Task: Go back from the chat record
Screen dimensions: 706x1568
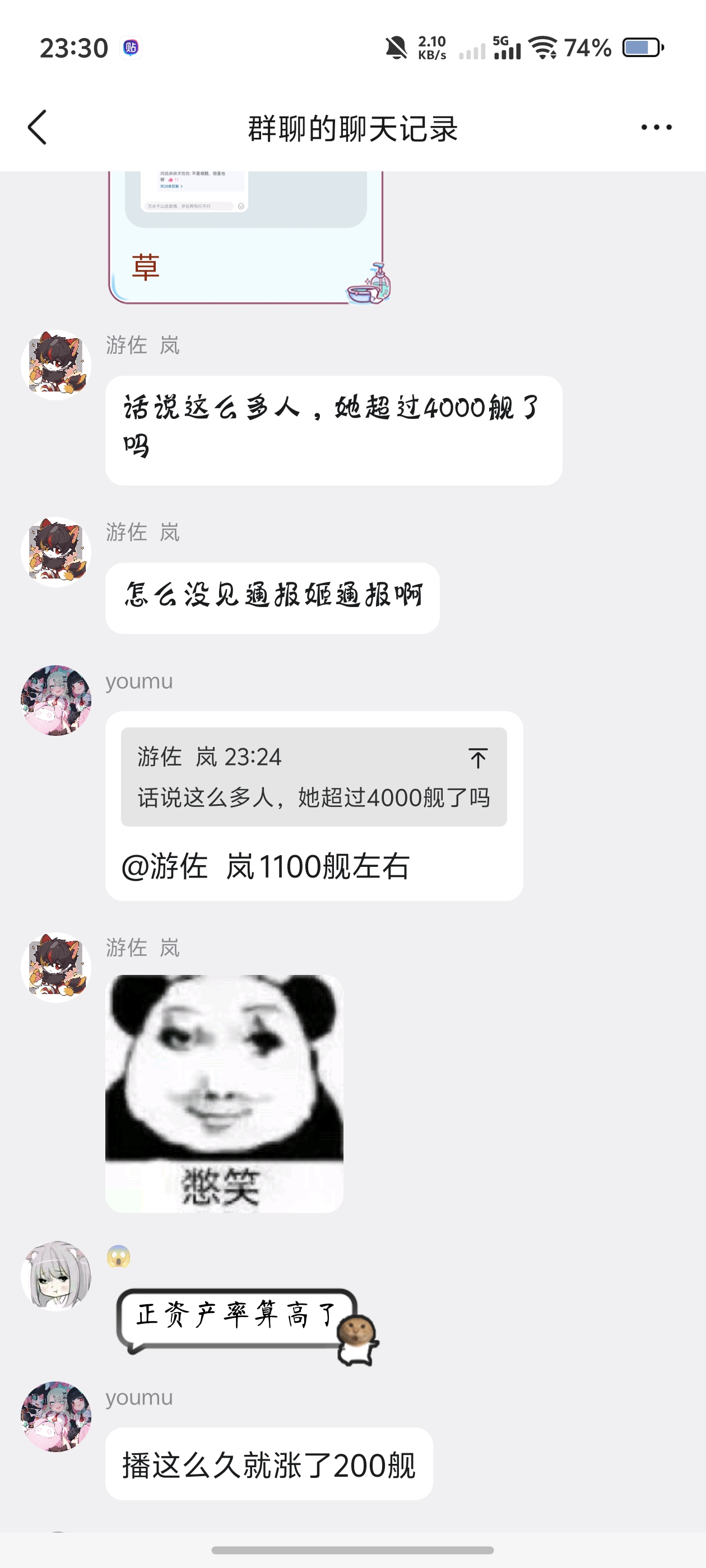Action: [37, 127]
